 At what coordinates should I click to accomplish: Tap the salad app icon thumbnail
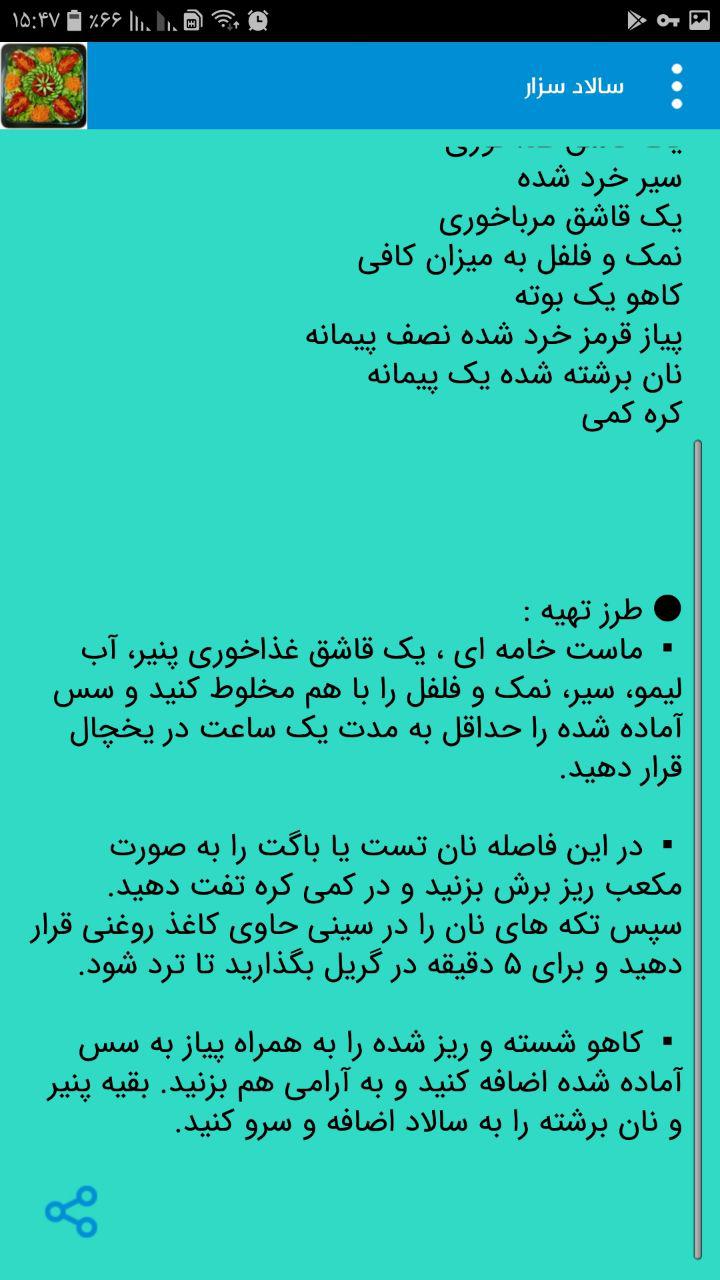tap(44, 87)
